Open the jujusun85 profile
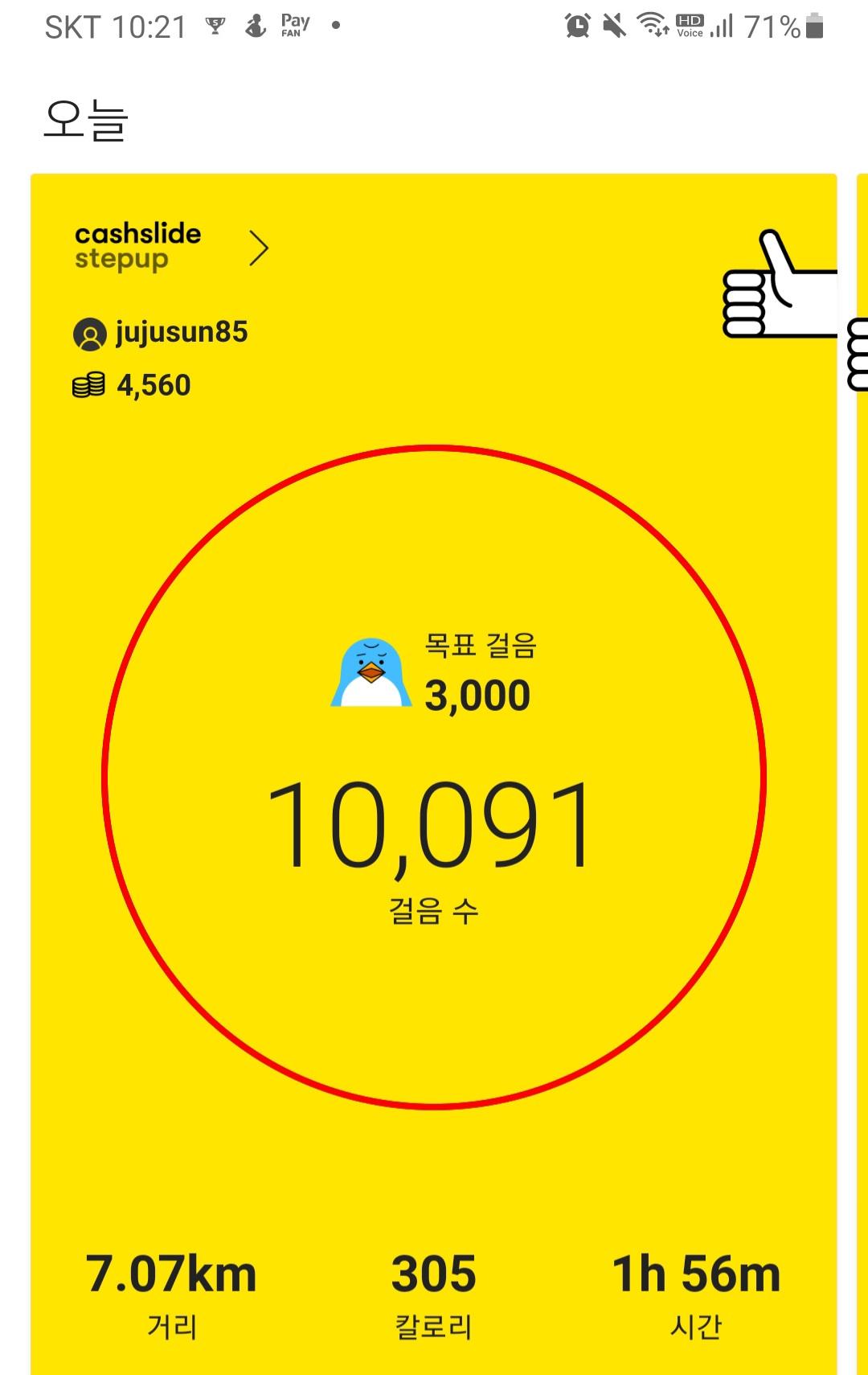The height and width of the screenshot is (1375, 868). (161, 333)
